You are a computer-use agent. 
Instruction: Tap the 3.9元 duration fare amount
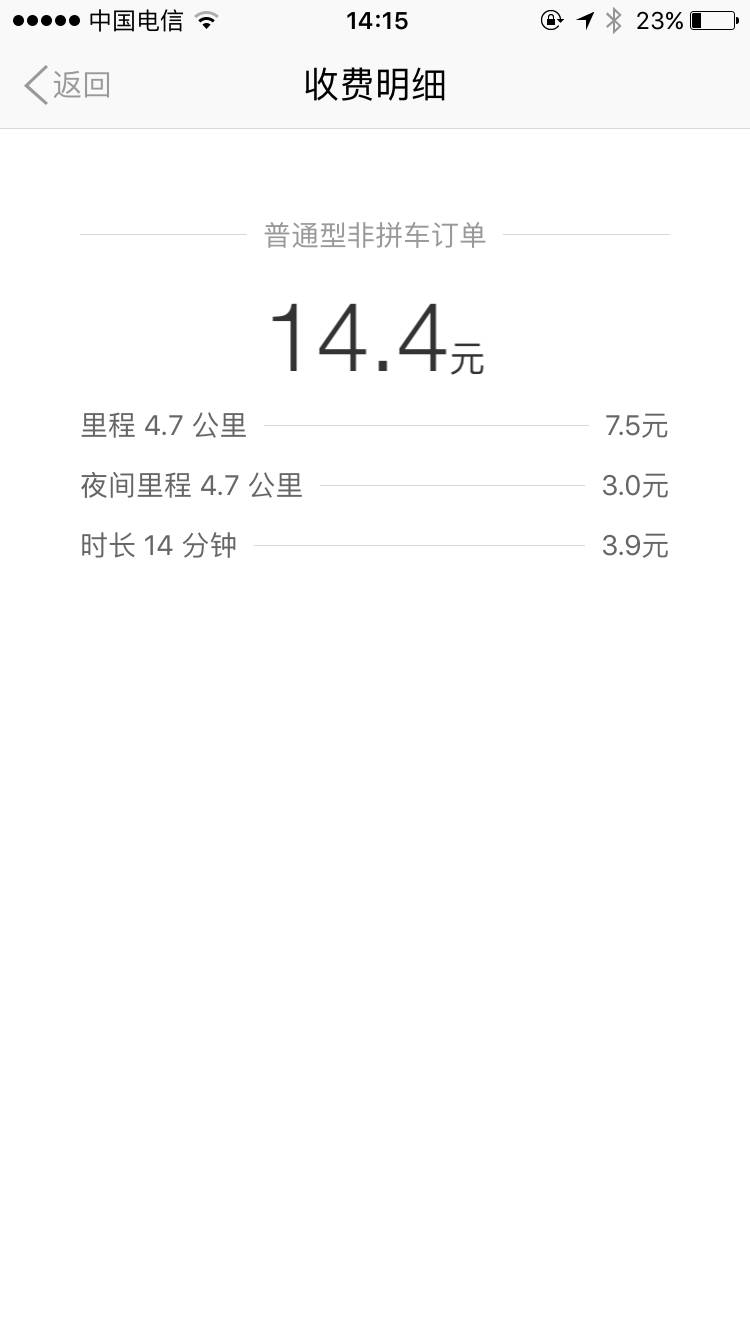coord(638,545)
